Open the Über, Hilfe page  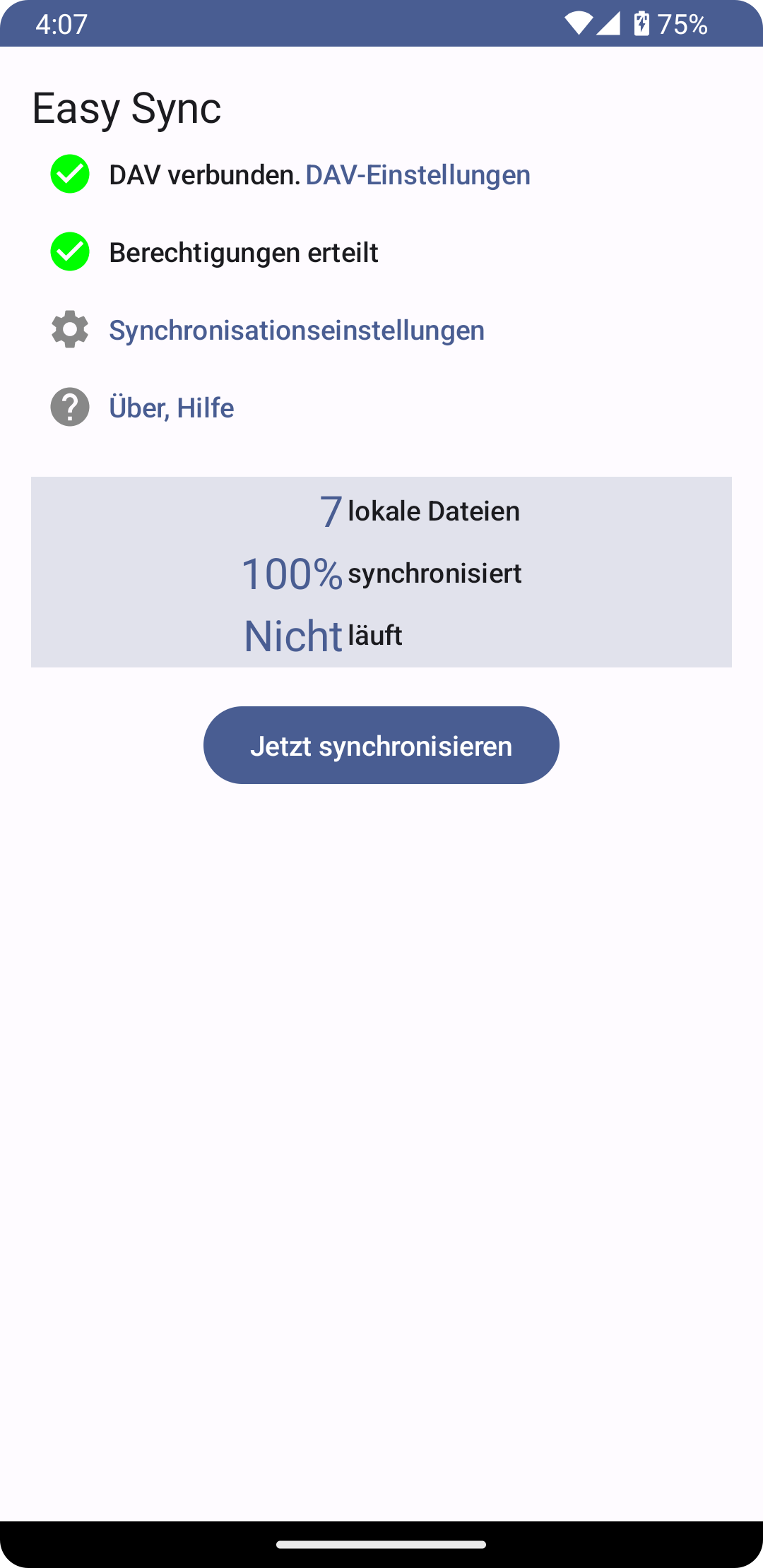point(172,408)
